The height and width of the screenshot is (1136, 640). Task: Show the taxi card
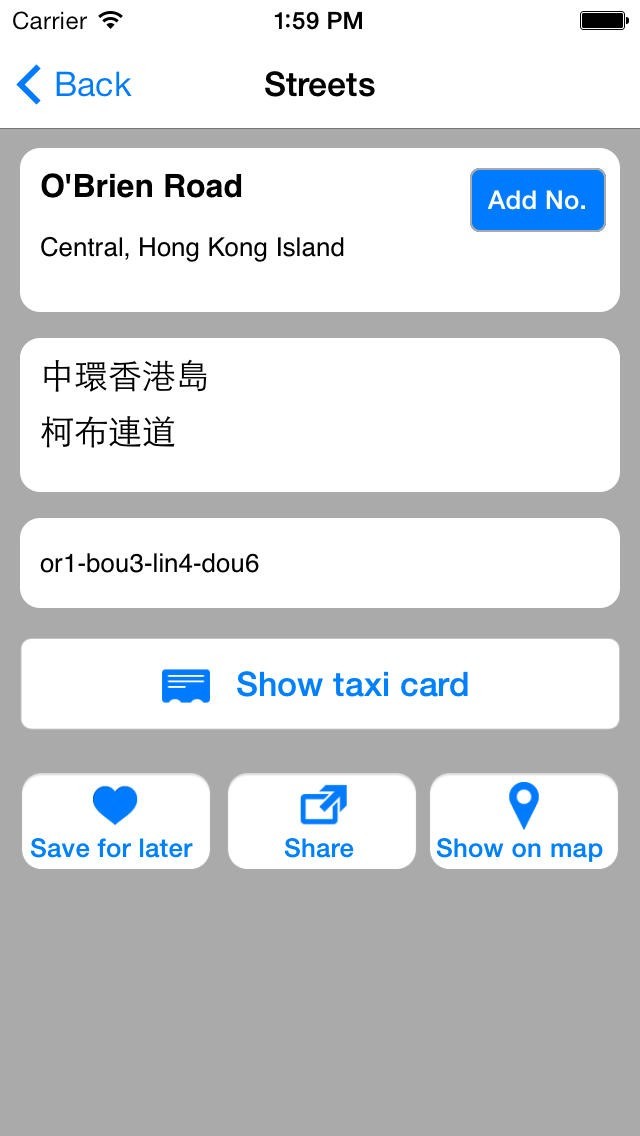pyautogui.click(x=320, y=684)
